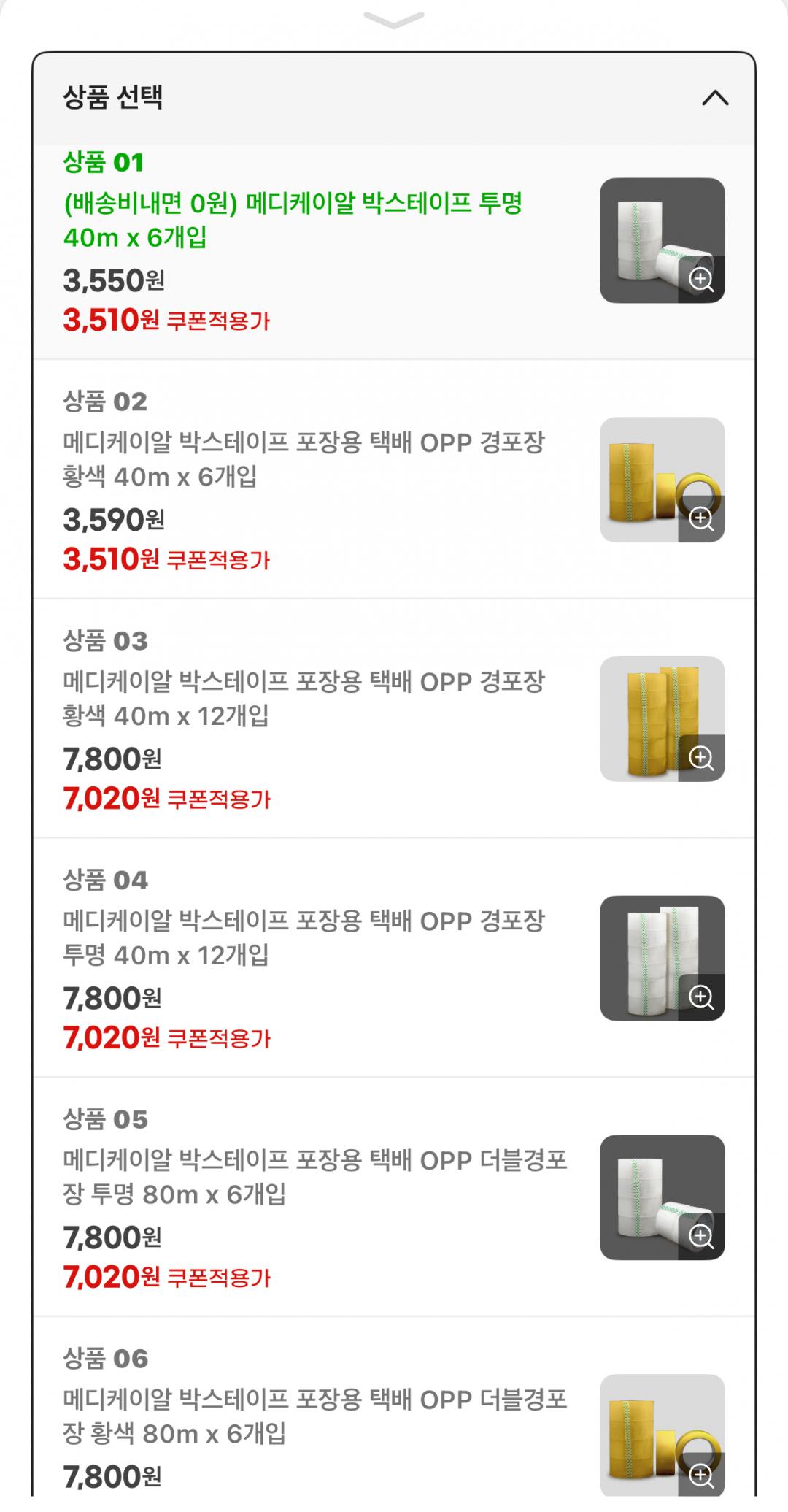This screenshot has height=1512, width=788.
Task: Zoom the 상품 03 product image
Action: point(701,758)
